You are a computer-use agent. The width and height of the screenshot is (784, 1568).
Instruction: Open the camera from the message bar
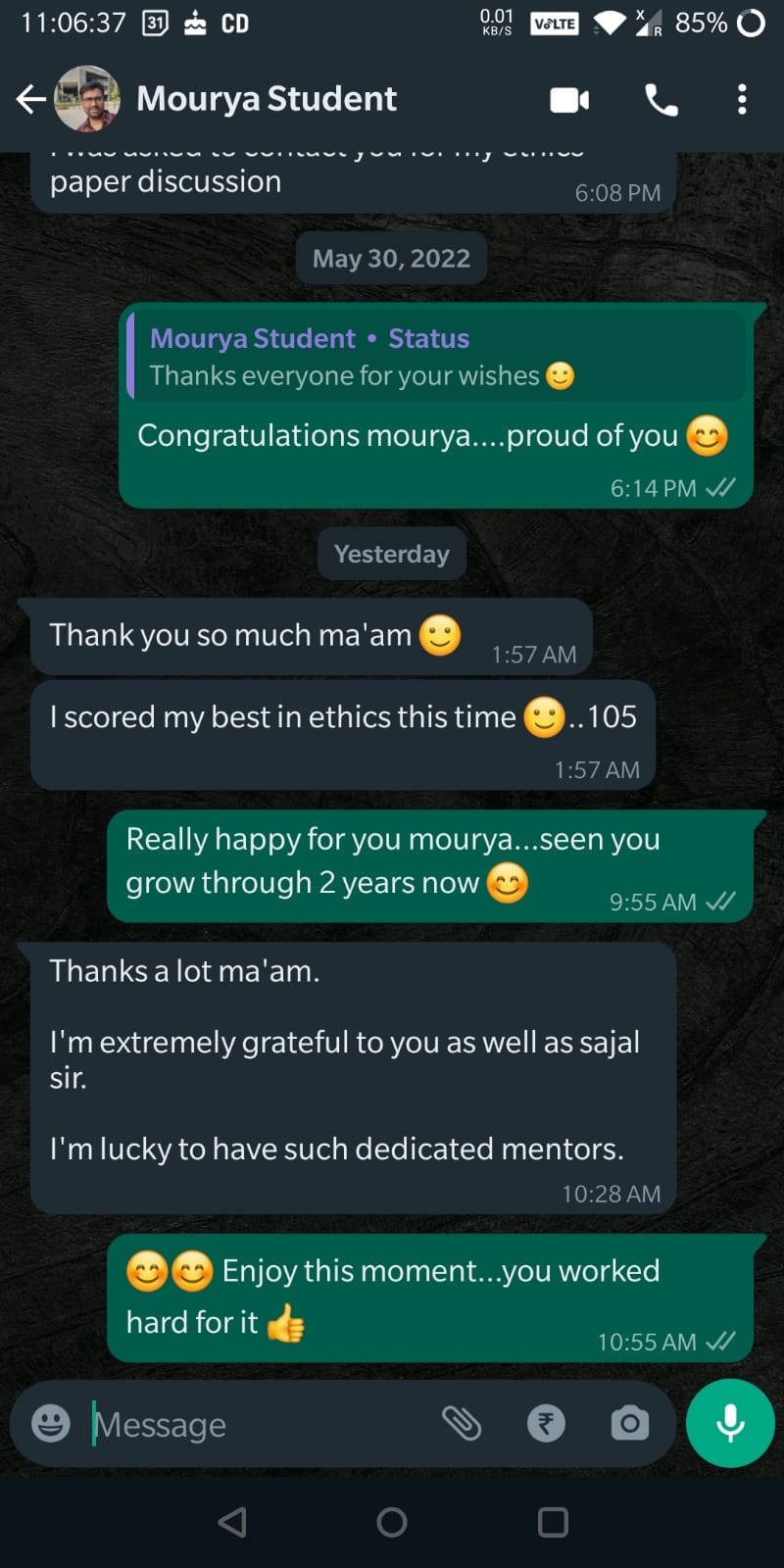point(629,1423)
